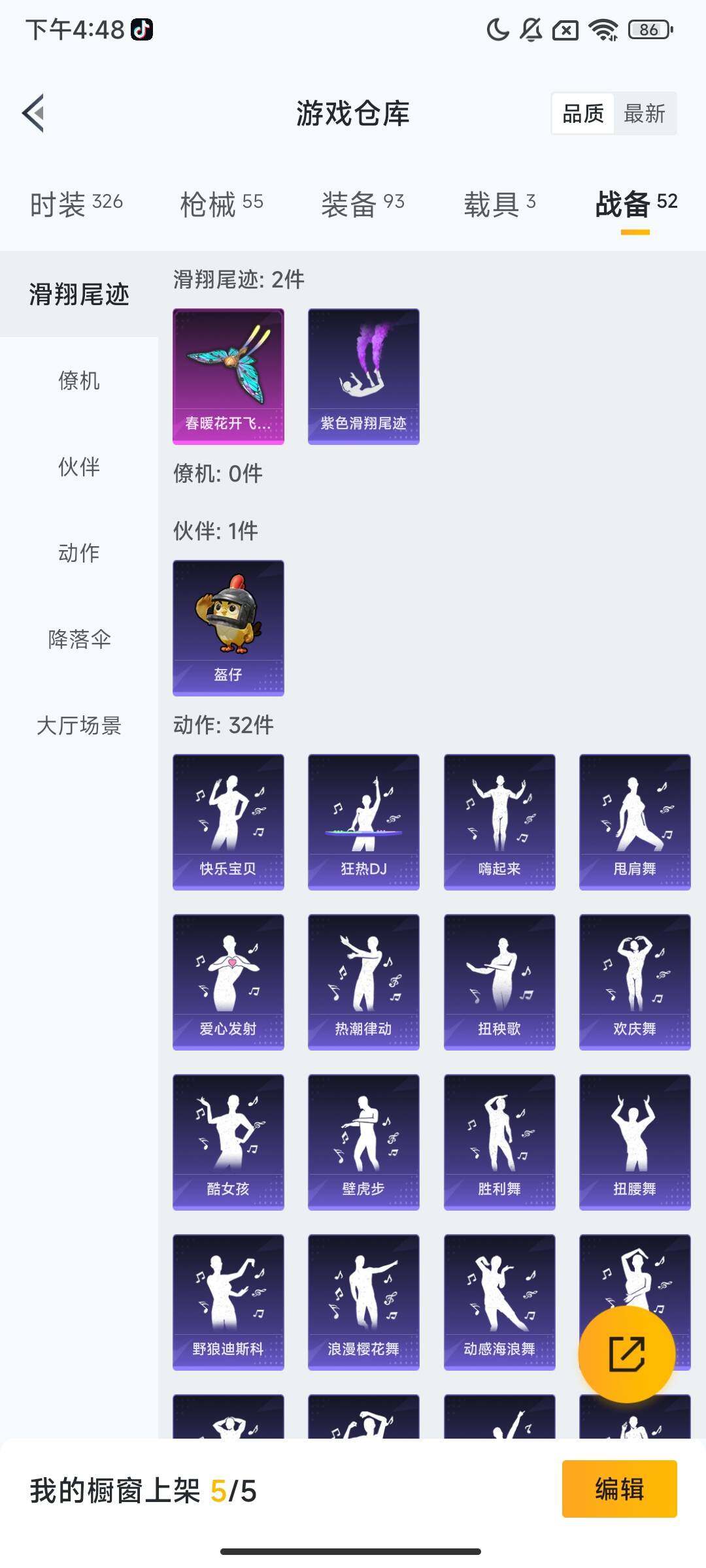
Task: Tap the yellow share floating button
Action: pos(626,1354)
